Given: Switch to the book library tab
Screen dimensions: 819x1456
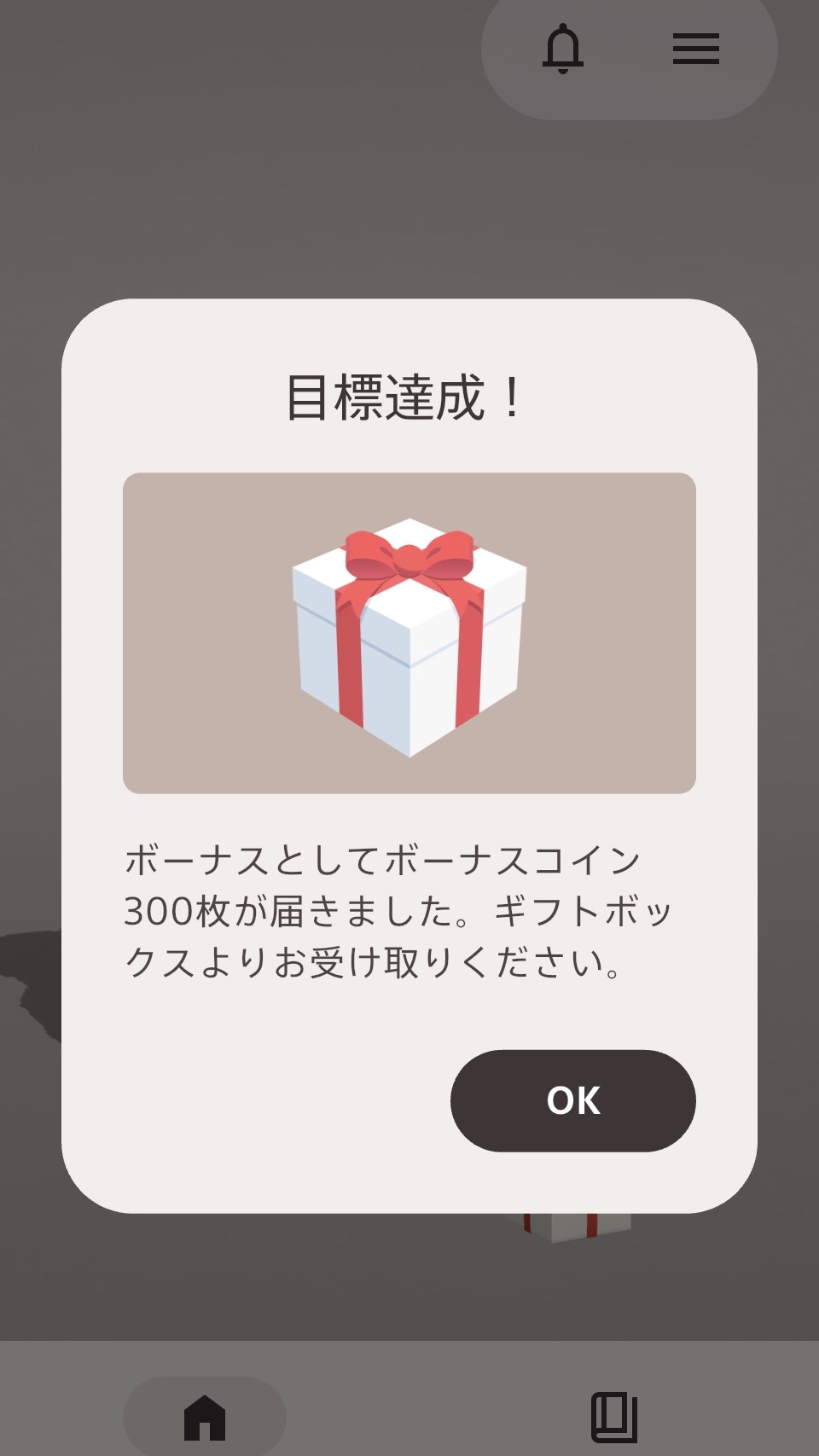Looking at the screenshot, I should pos(614,1417).
